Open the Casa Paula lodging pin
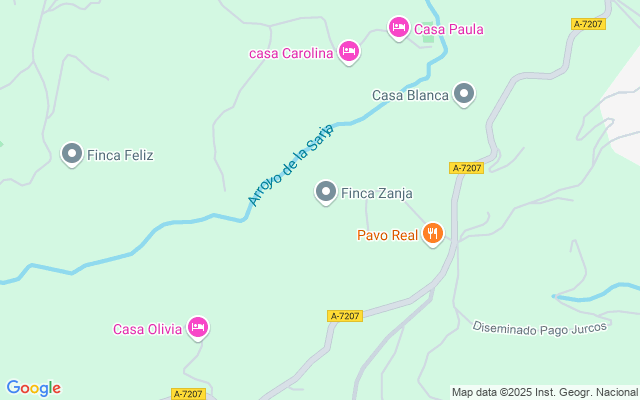Image resolution: width=640 pixels, height=400 pixels. pos(399,27)
